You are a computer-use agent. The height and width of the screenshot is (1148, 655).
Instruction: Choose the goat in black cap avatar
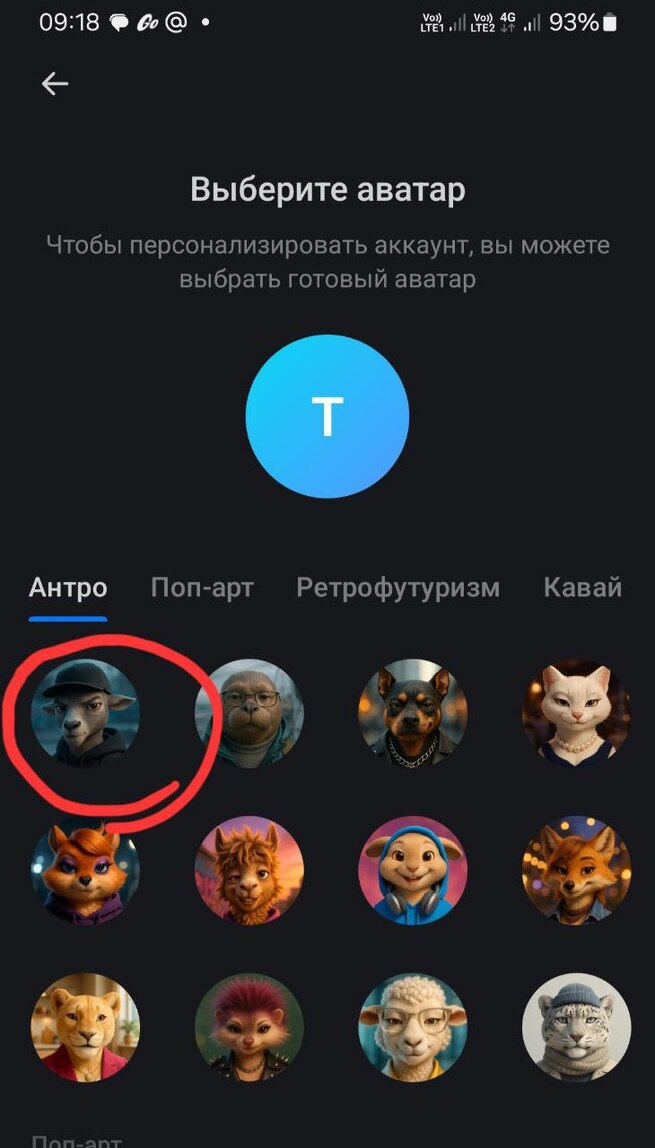pos(85,713)
